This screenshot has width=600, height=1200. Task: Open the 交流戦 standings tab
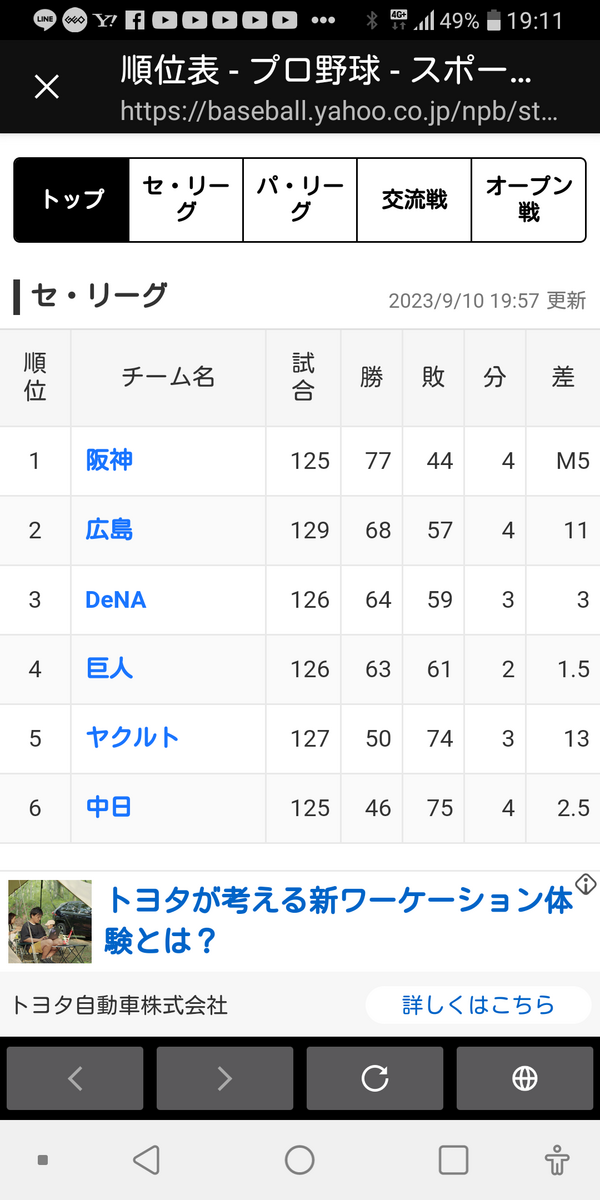(x=414, y=199)
